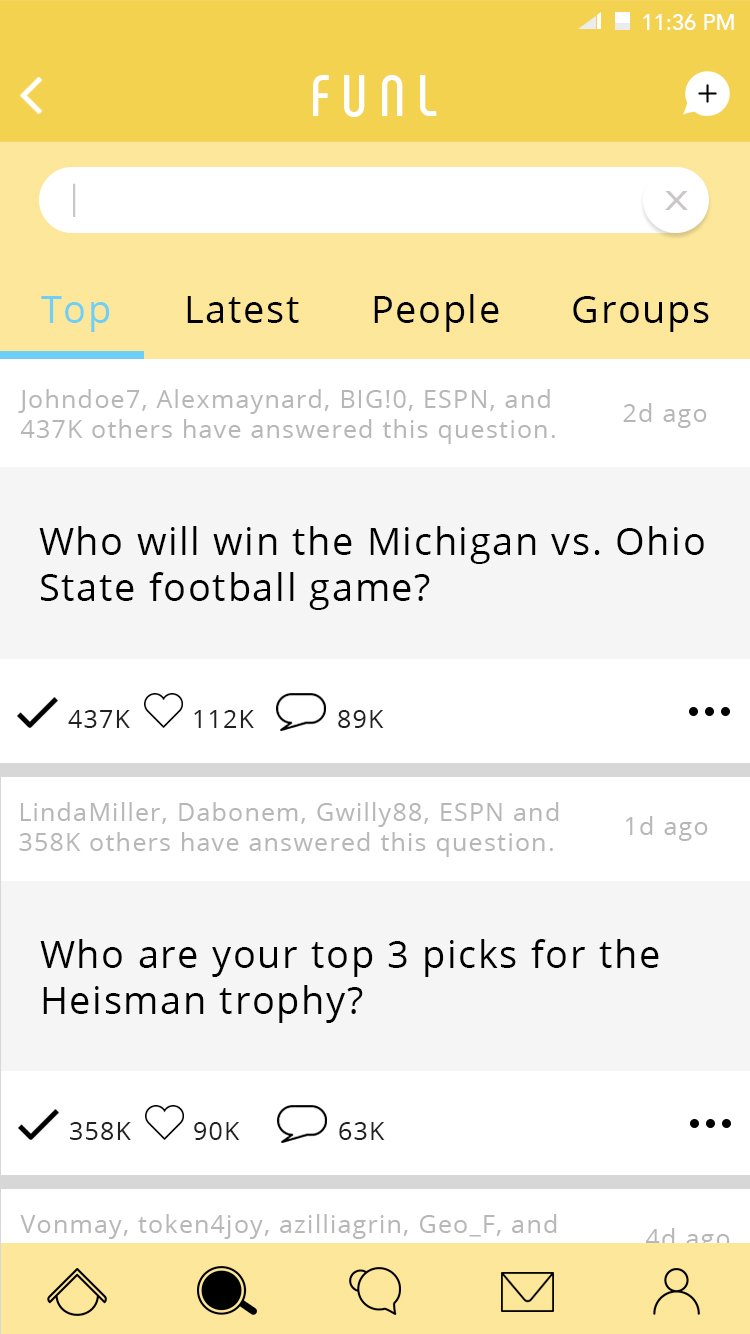Image resolution: width=750 pixels, height=1334 pixels.
Task: Select the Top tab
Action: pos(75,311)
